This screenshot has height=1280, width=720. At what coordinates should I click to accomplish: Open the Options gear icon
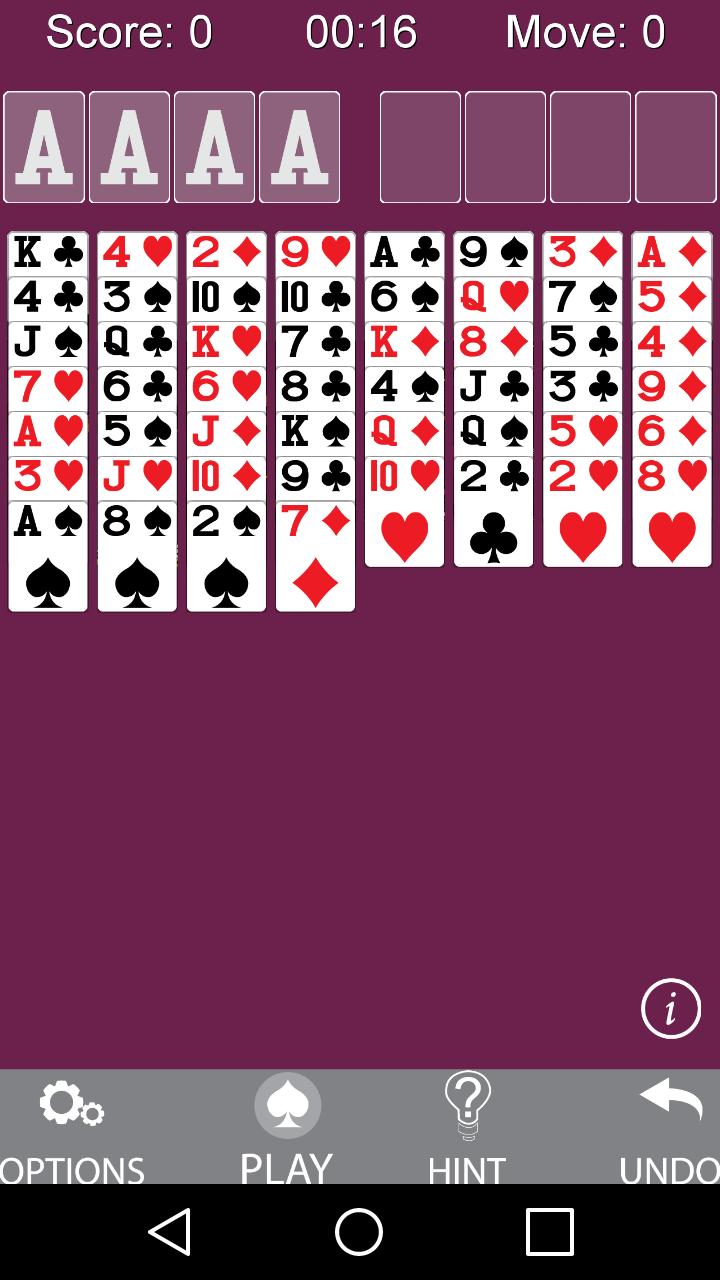(x=70, y=1105)
